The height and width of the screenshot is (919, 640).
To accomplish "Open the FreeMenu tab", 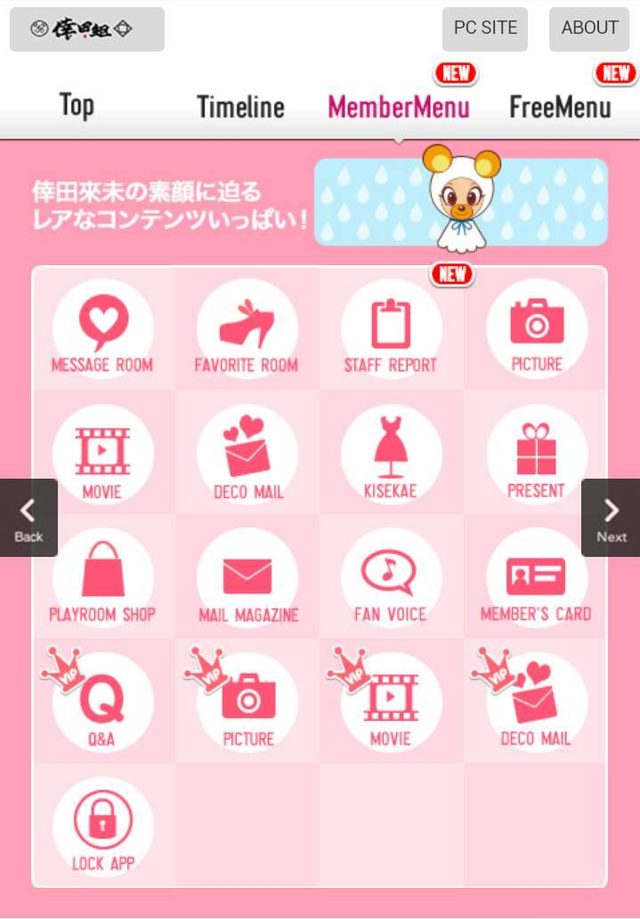I will point(559,107).
